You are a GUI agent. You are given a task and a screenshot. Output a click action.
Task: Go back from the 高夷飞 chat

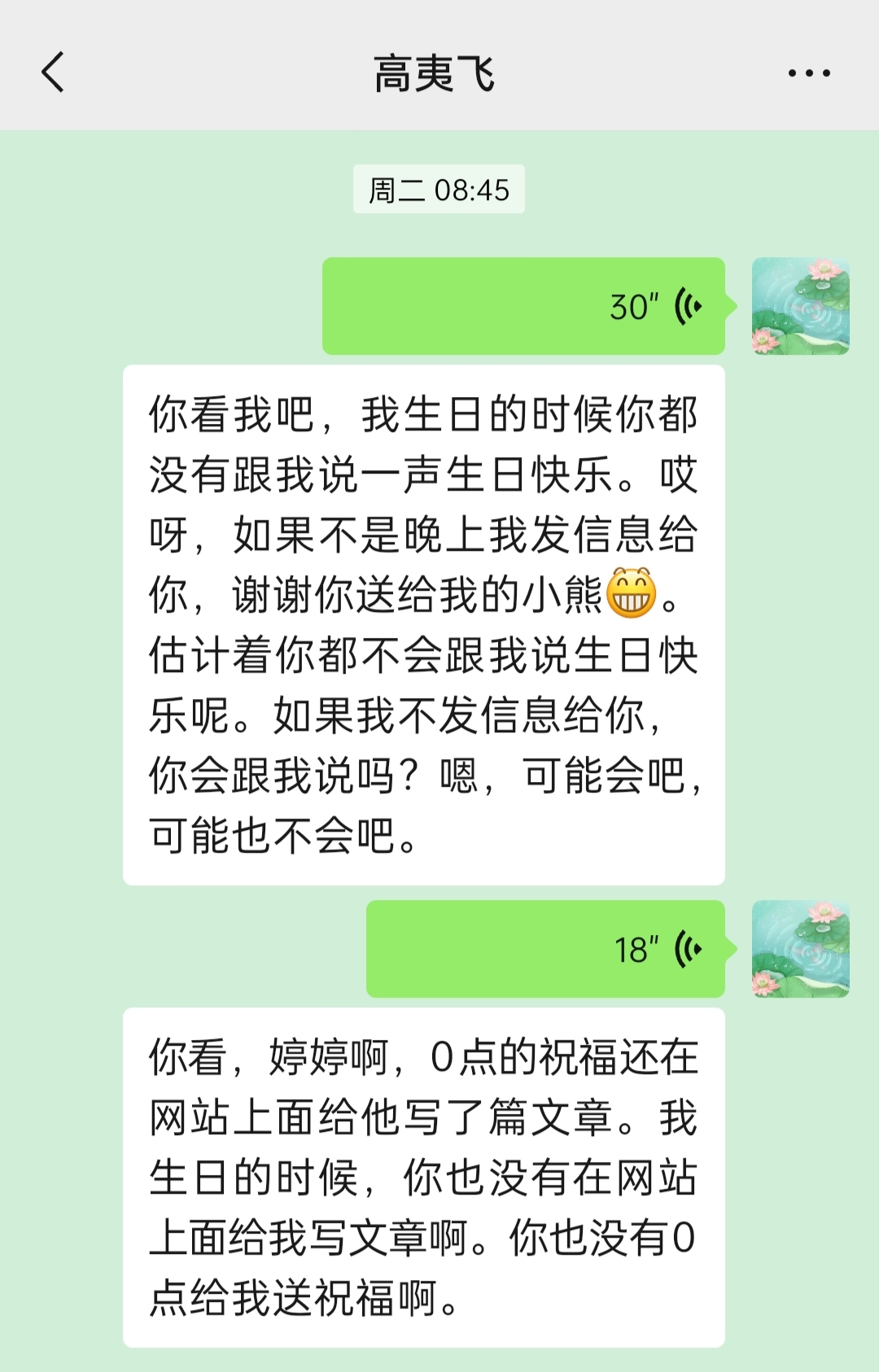click(x=53, y=72)
